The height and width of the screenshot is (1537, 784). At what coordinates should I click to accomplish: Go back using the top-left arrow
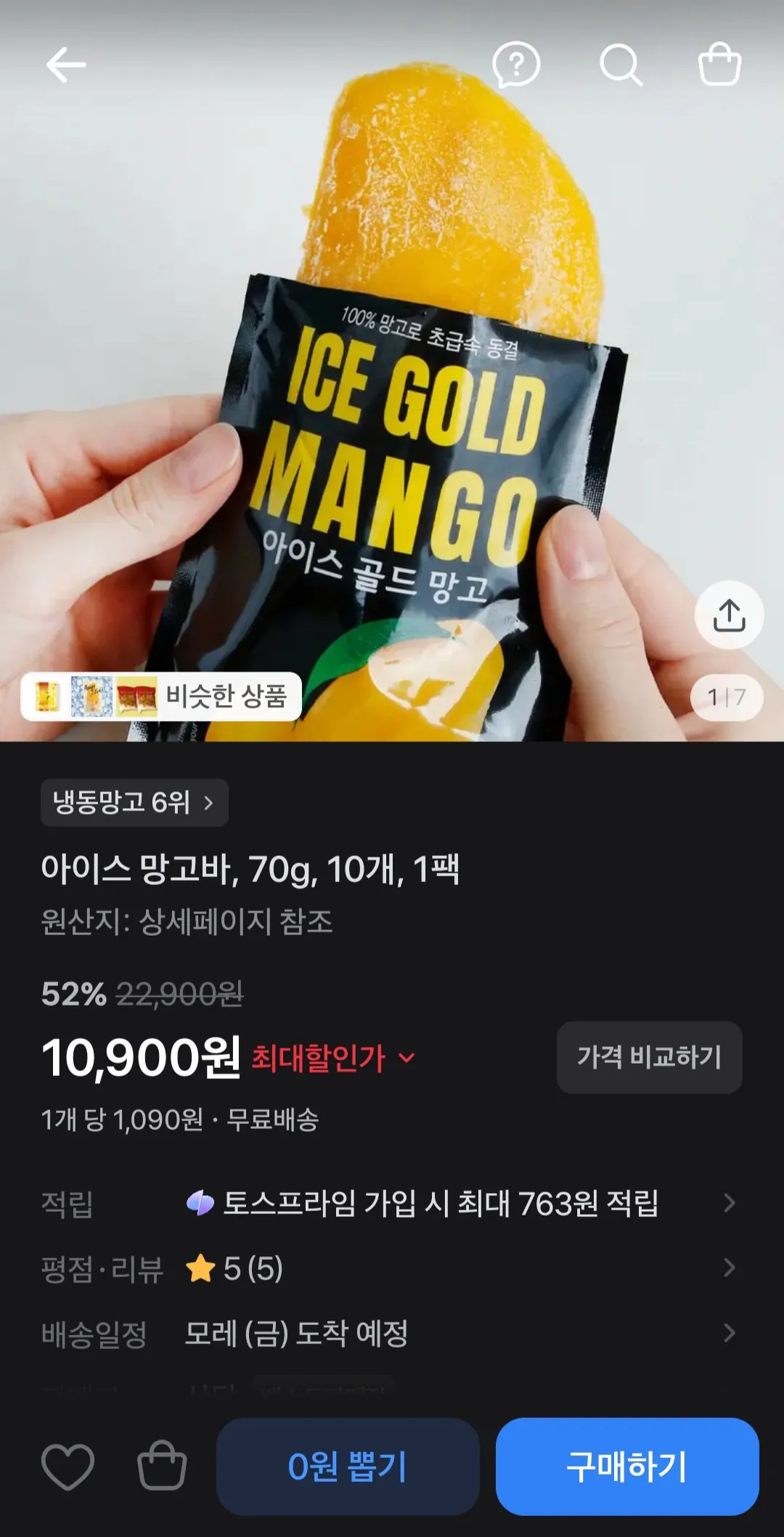[66, 65]
